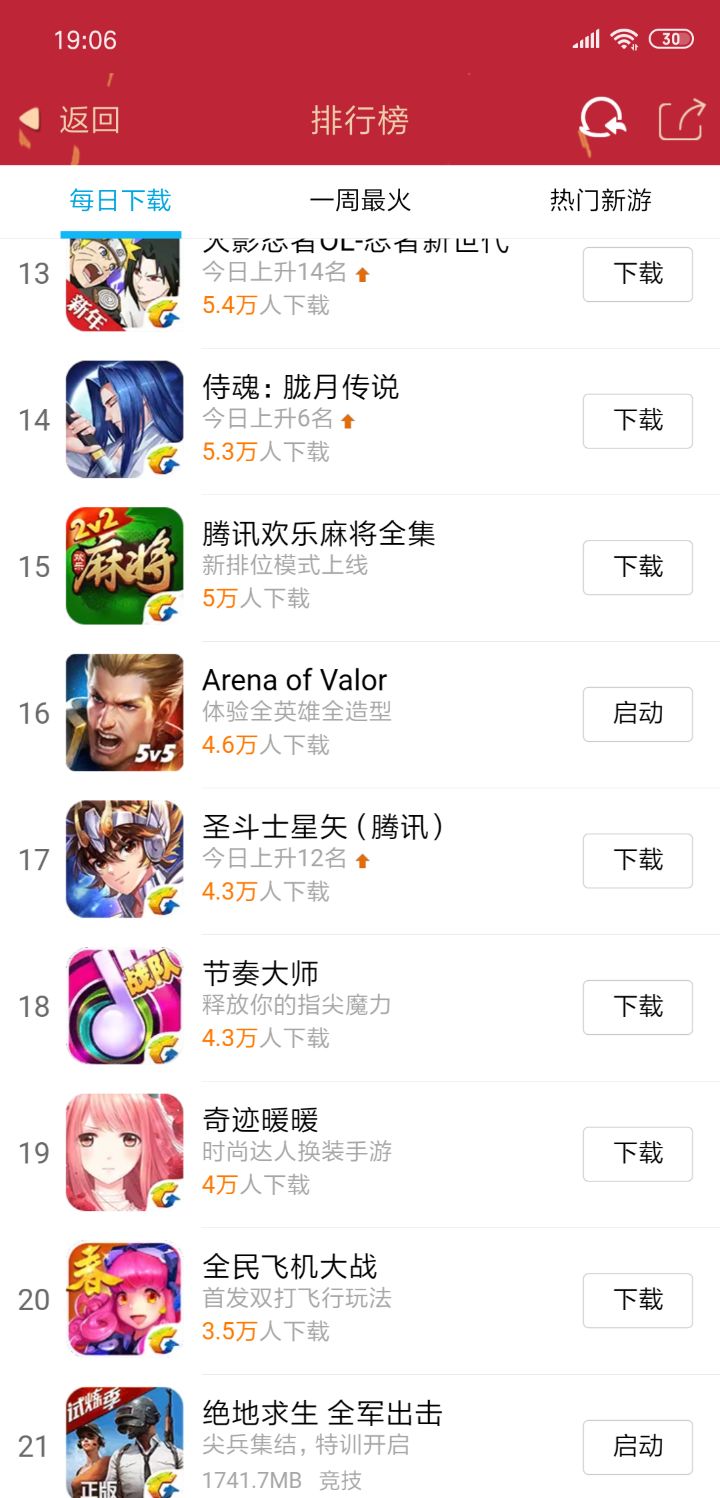Download 节奏大师
The width and height of the screenshot is (720, 1498).
(637, 1007)
